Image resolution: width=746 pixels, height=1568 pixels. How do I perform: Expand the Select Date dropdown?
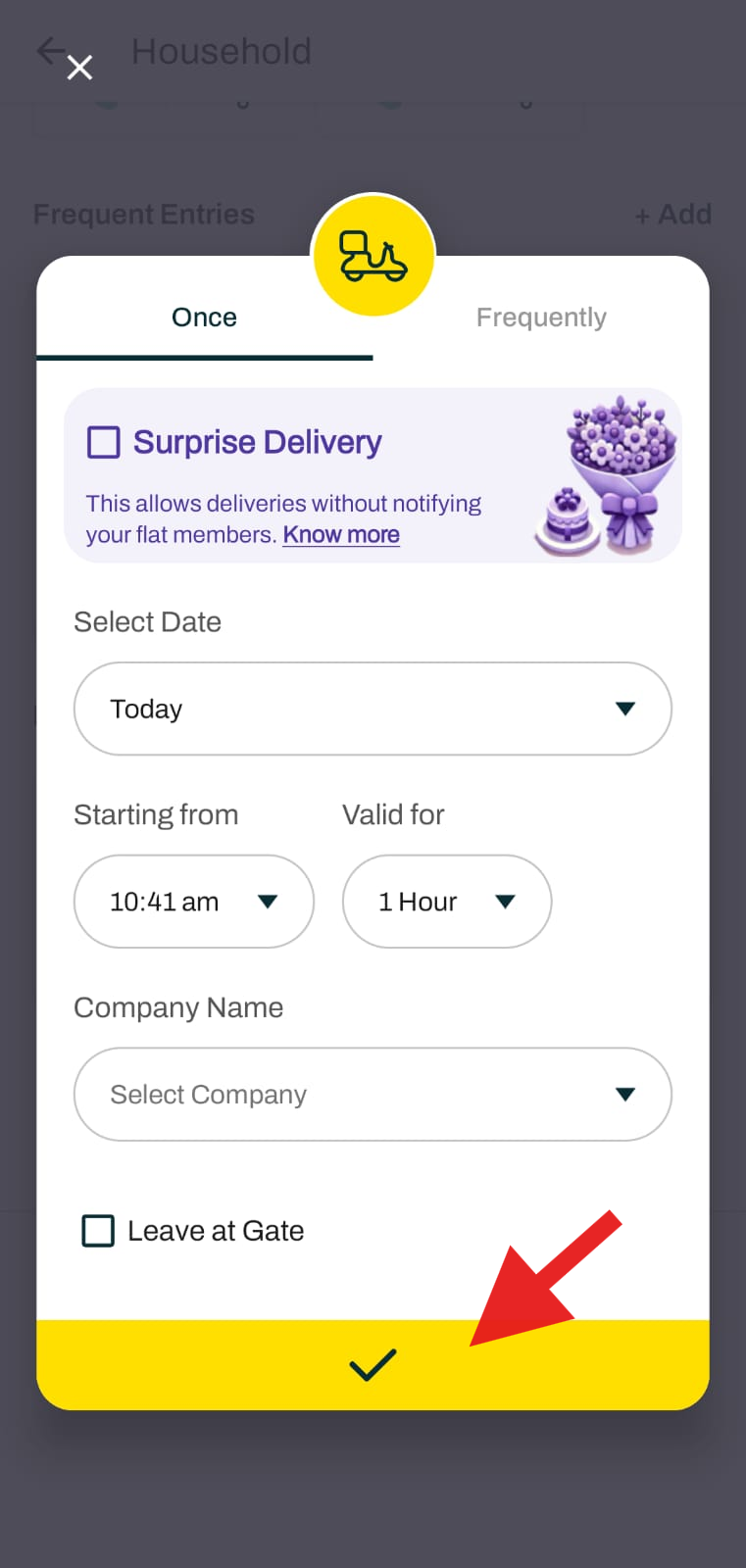373,709
